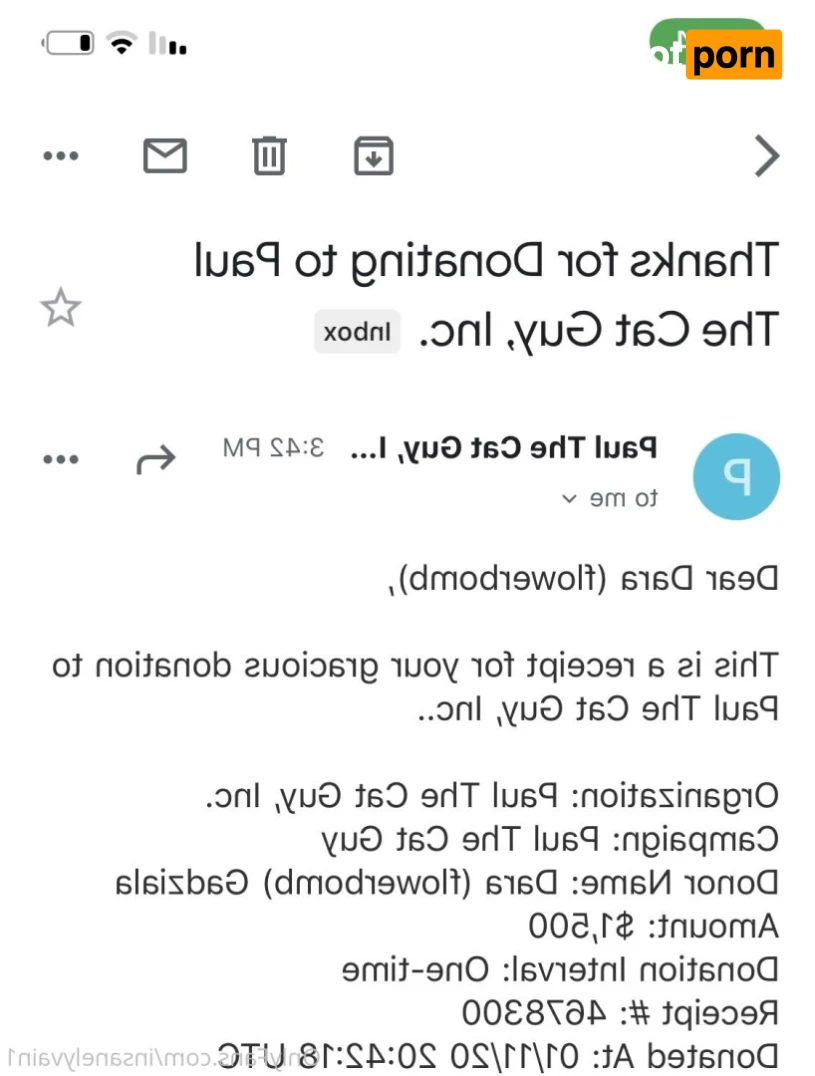Mark this email as unread
The image size is (815, 1076).
[165, 156]
